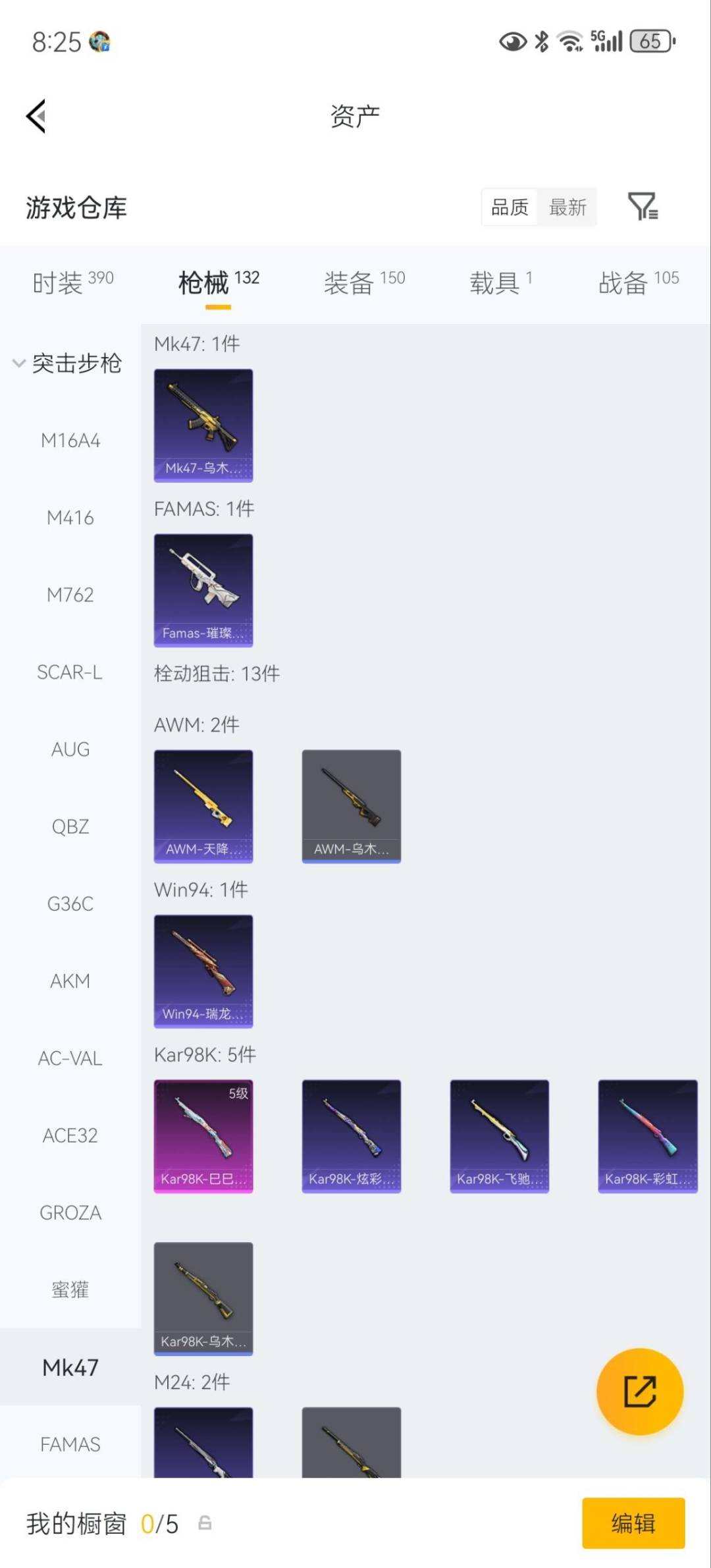This screenshot has width=711, height=1568.
Task: Tap 编辑 to edit my showcase
Action: 633,1523
